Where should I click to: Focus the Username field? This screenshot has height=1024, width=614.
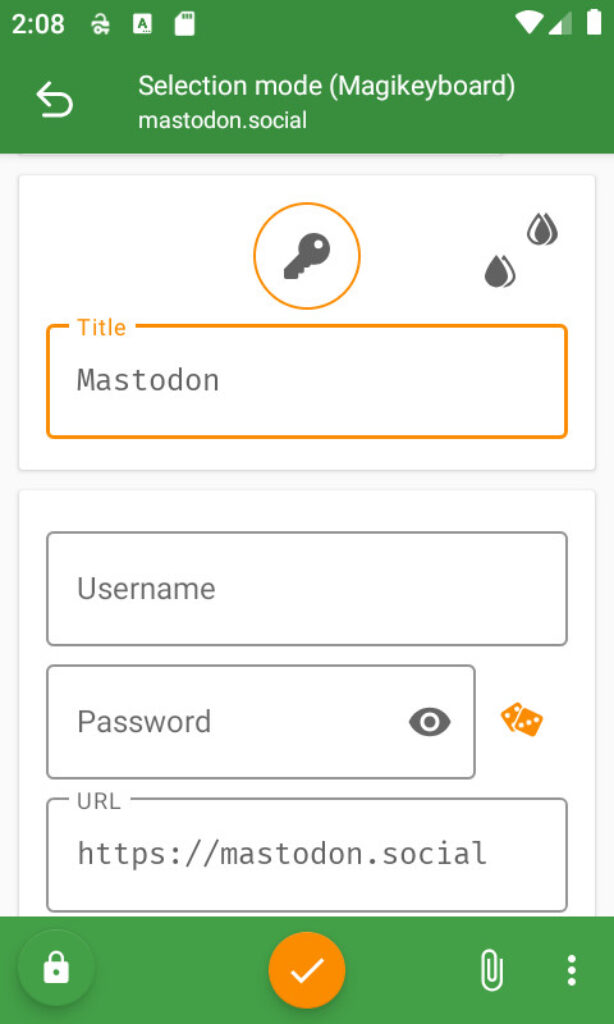tap(306, 588)
